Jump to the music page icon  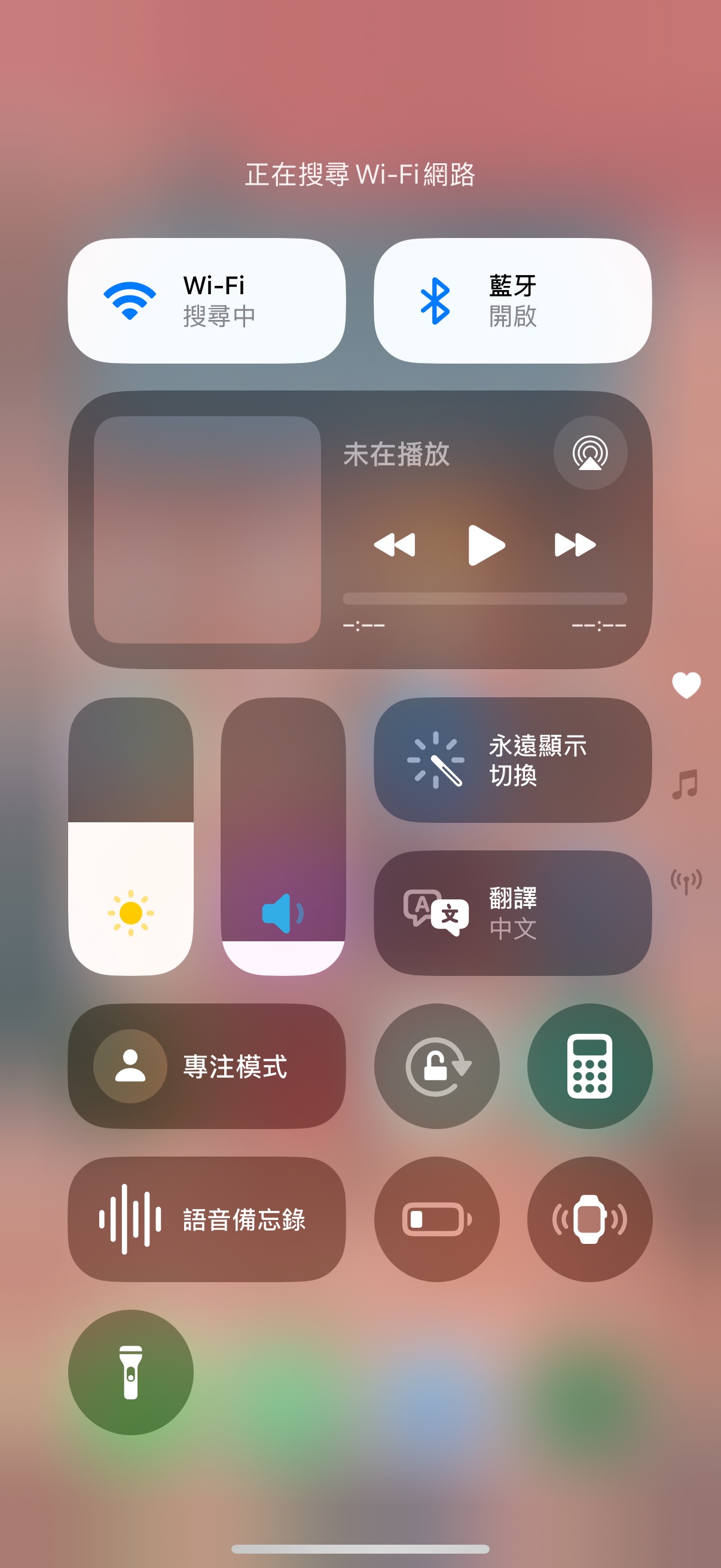pyautogui.click(x=686, y=784)
